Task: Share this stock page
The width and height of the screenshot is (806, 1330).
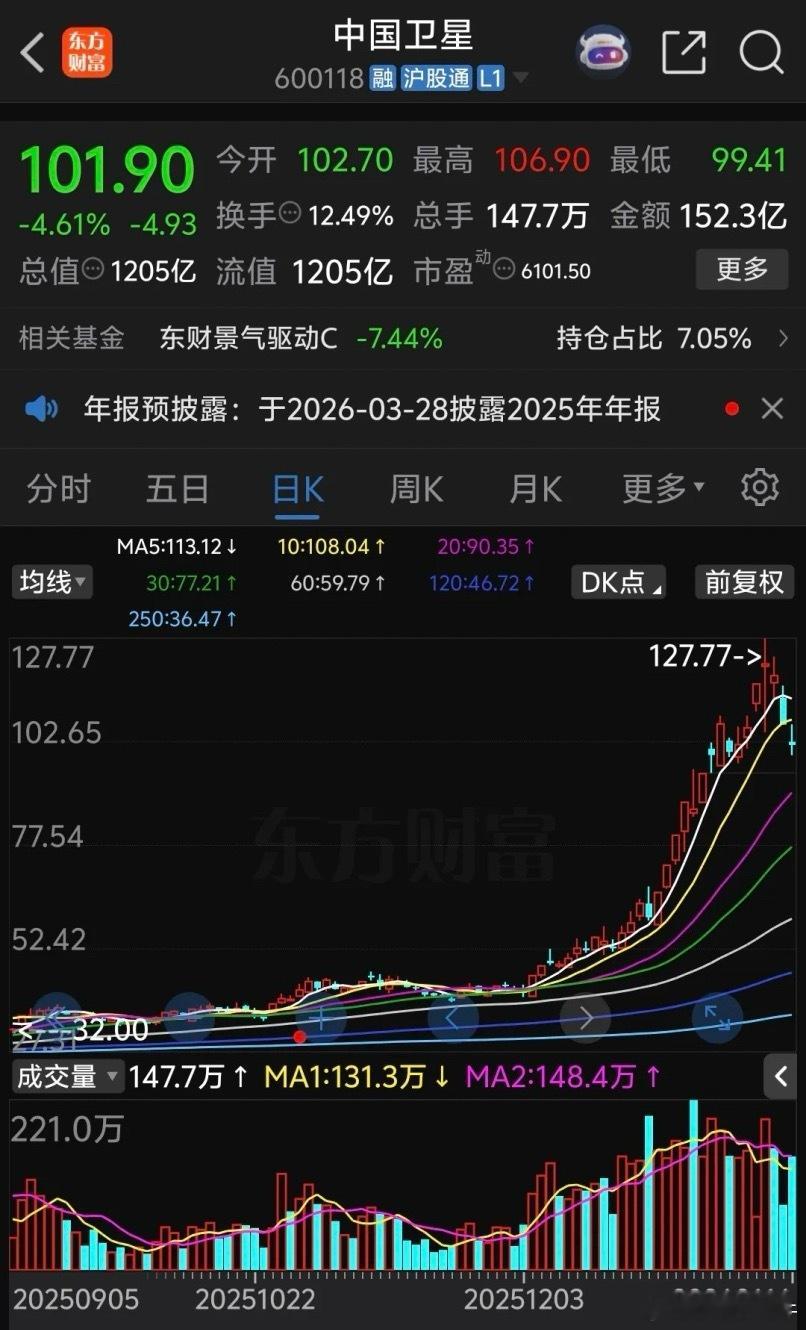Action: [x=684, y=52]
